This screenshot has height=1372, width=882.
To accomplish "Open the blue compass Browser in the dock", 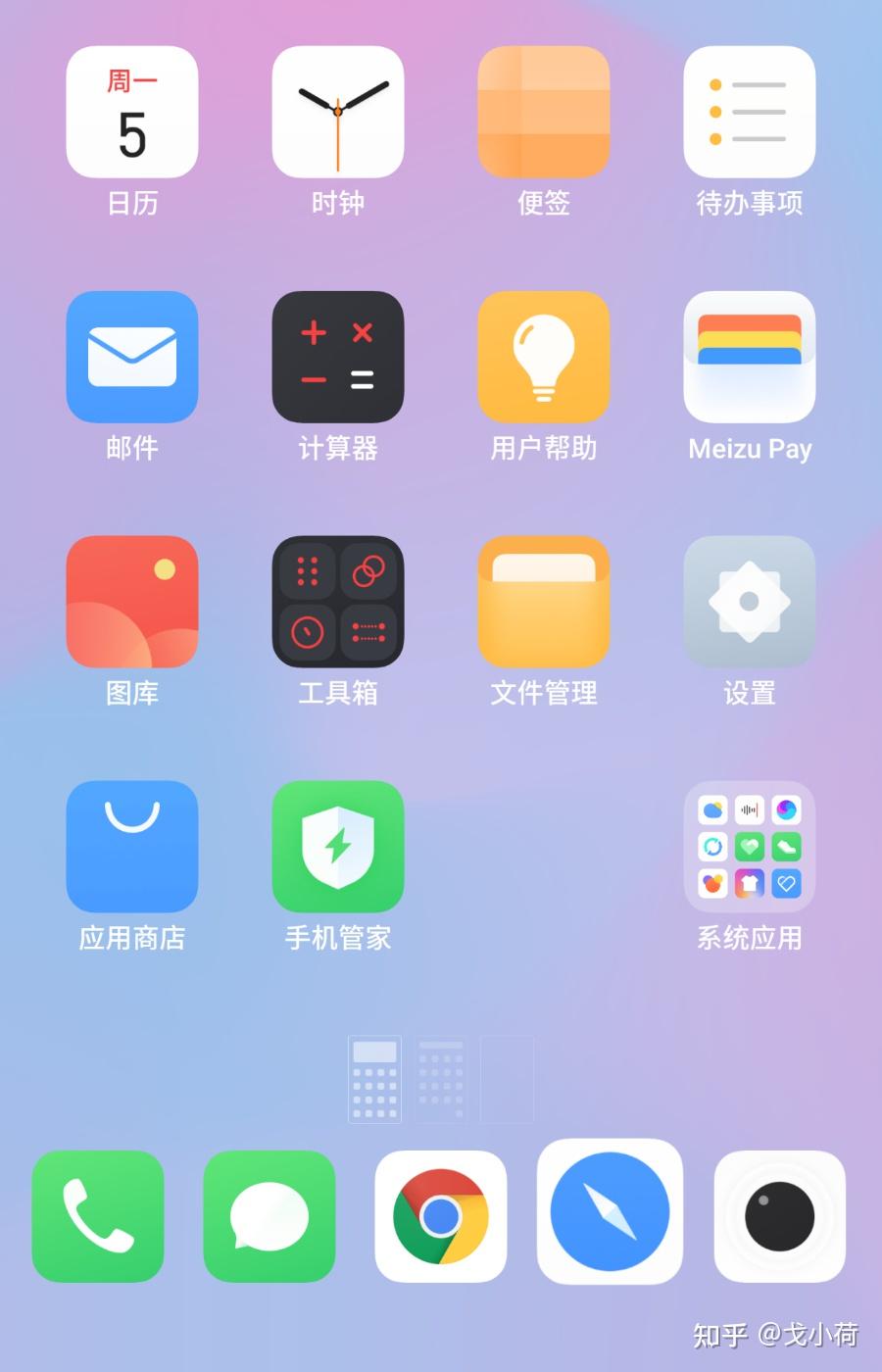I will pyautogui.click(x=610, y=1213).
